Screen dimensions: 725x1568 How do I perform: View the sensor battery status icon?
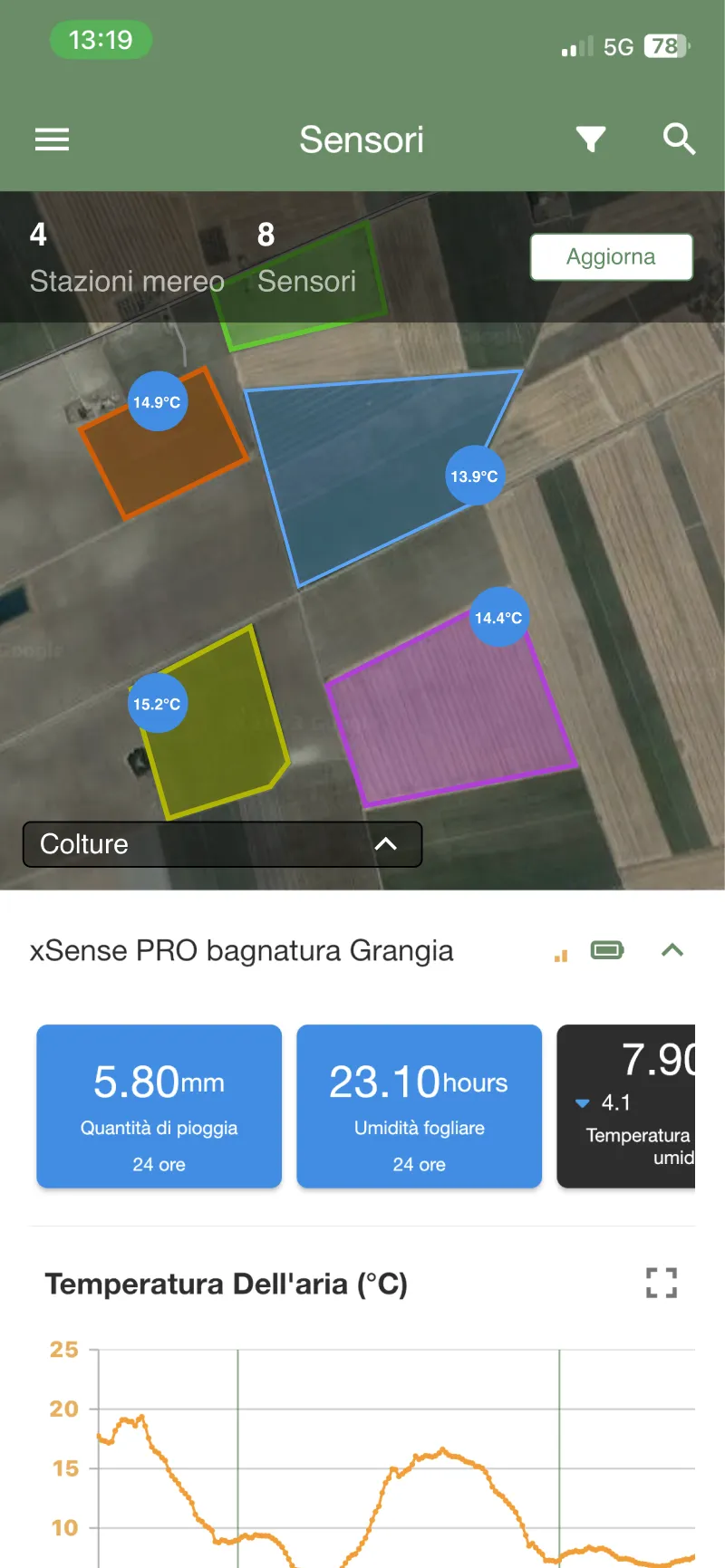[x=607, y=950]
